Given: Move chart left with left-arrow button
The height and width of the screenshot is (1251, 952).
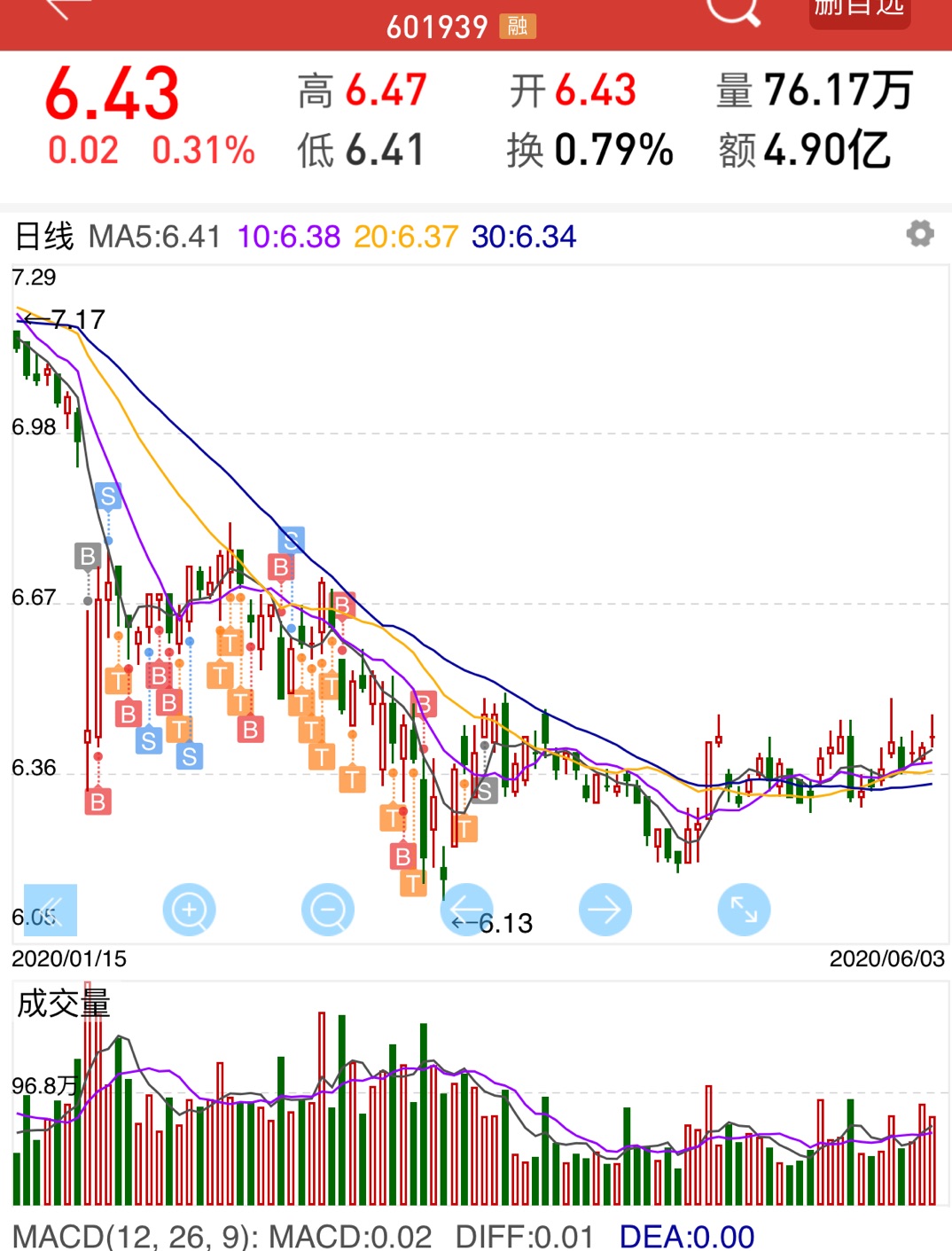Looking at the screenshot, I should [x=466, y=910].
